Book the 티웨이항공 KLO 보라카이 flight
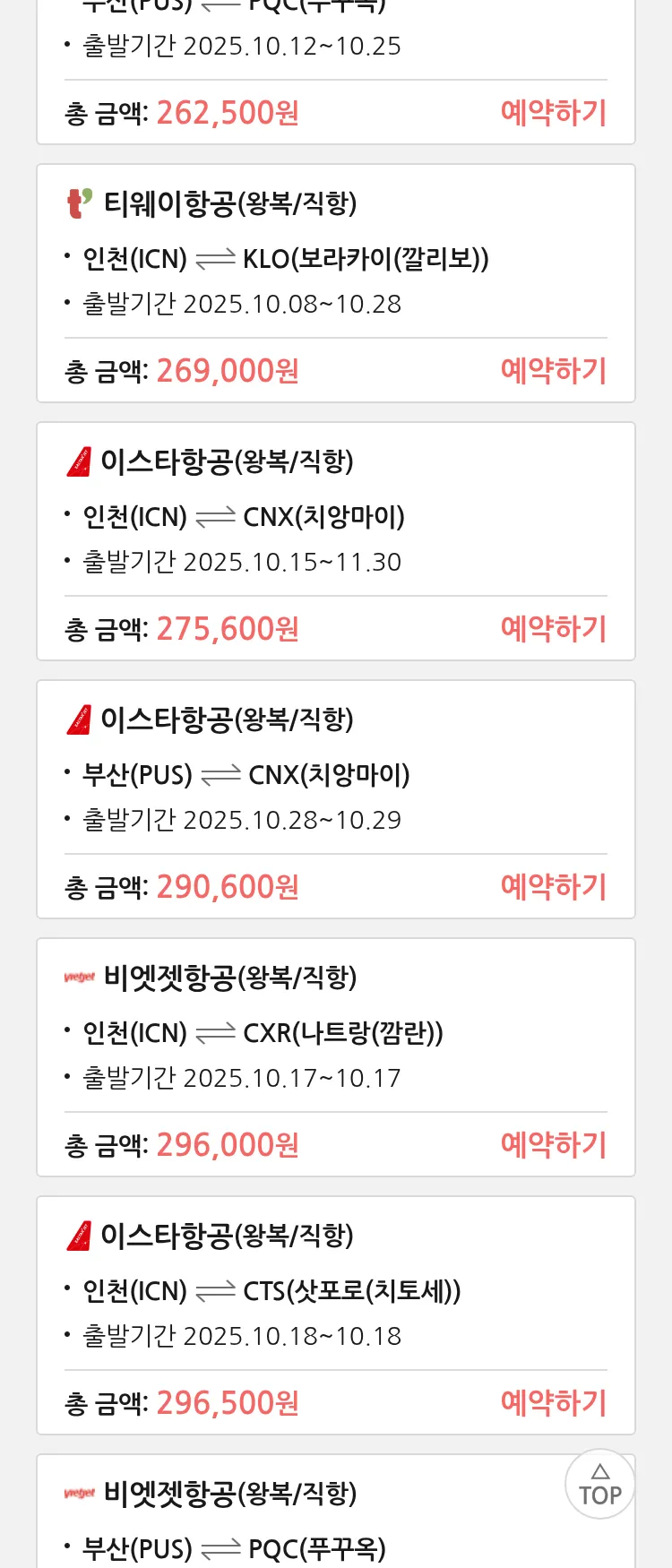The height and width of the screenshot is (1568, 672). click(553, 371)
